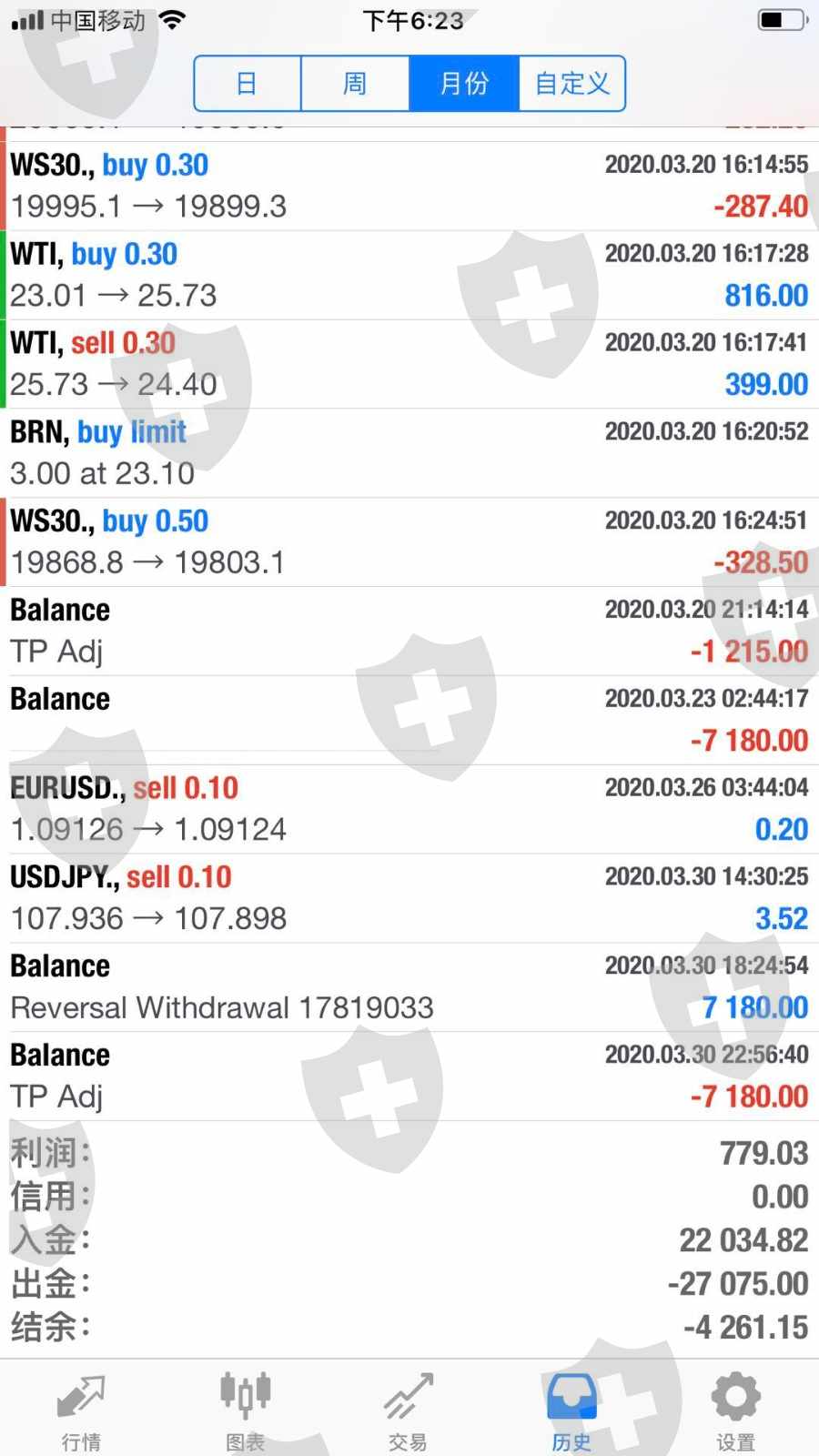
Task: Open the WS30 buy 0.50 trade row
Action: (x=409, y=542)
